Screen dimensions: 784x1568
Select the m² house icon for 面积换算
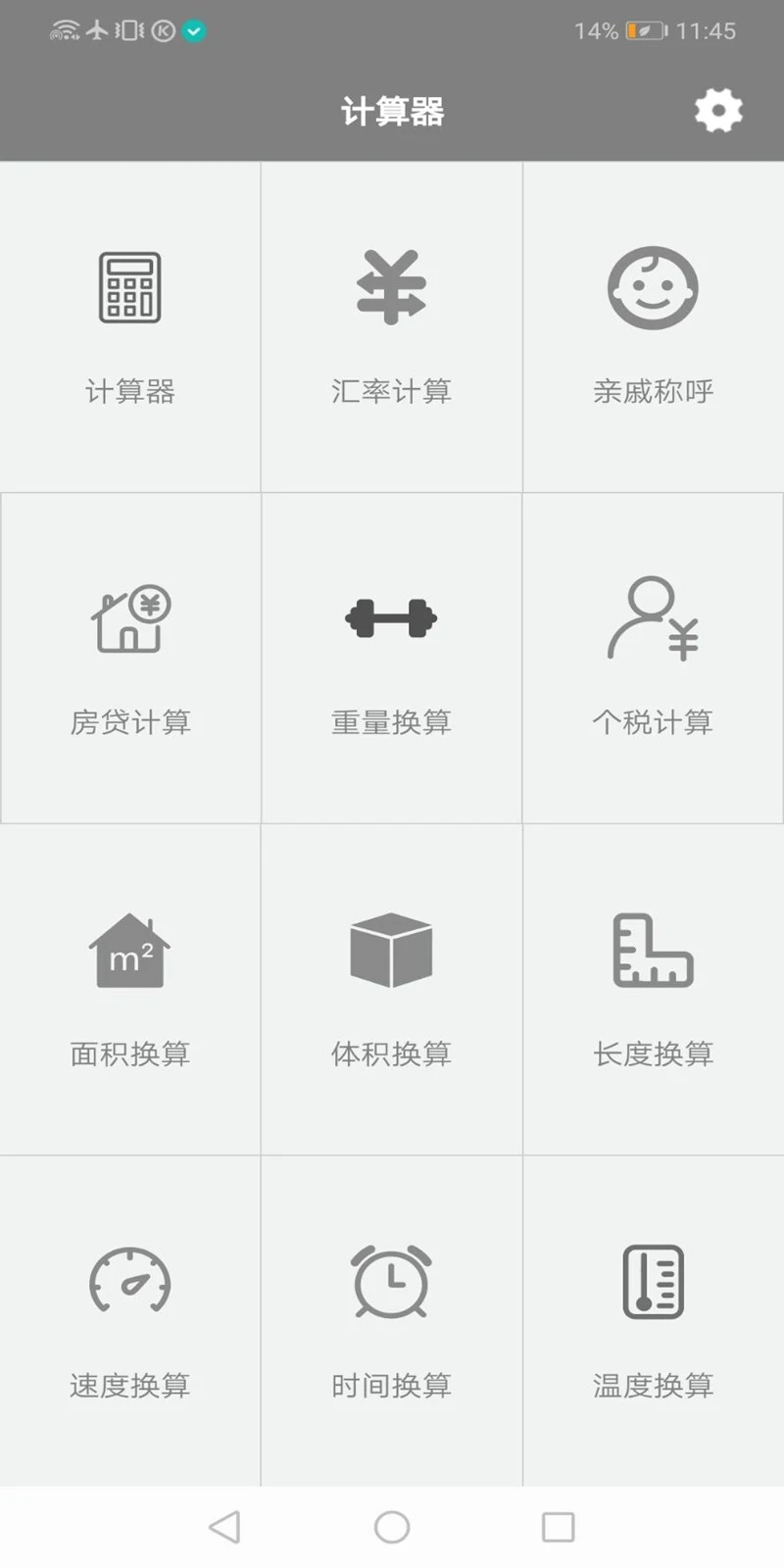tap(129, 951)
